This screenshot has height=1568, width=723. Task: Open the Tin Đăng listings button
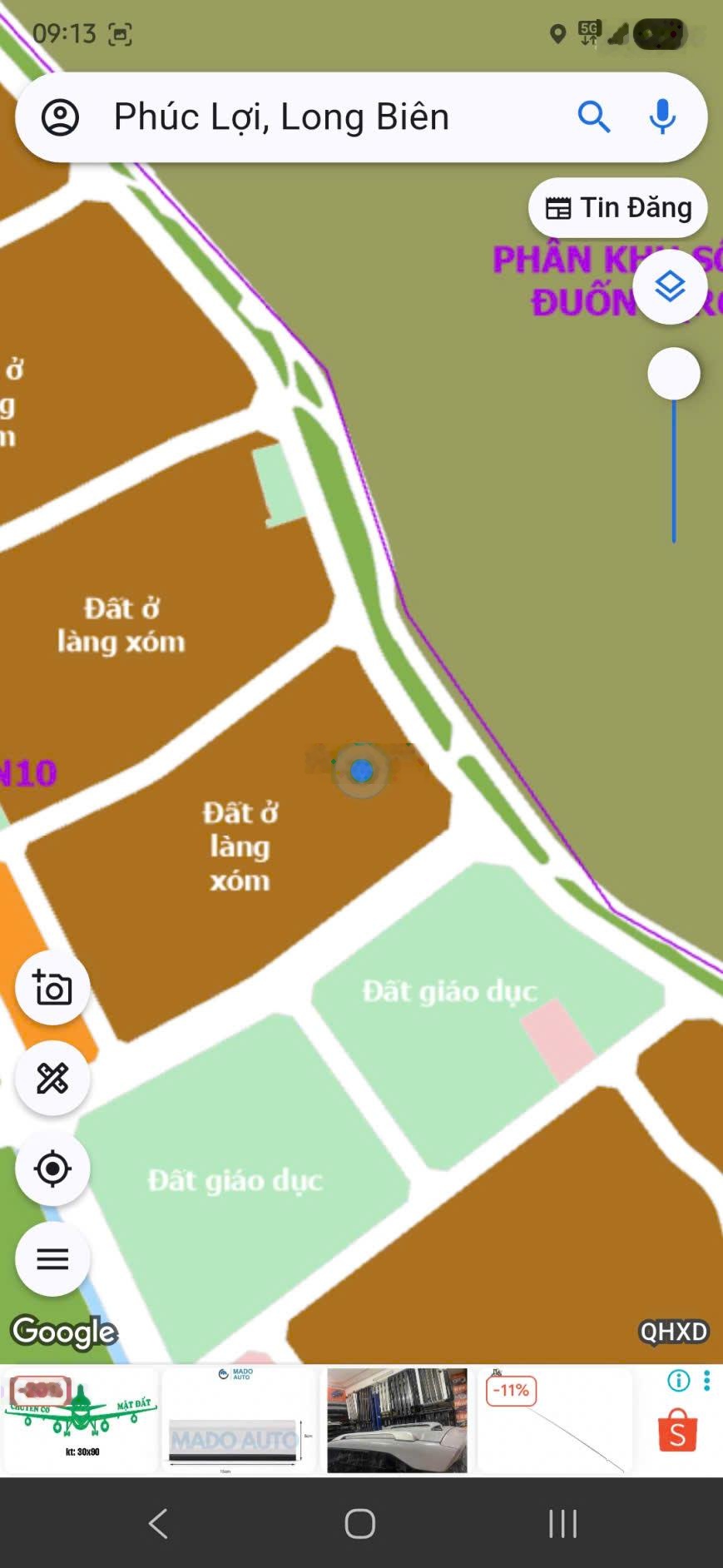click(x=618, y=208)
